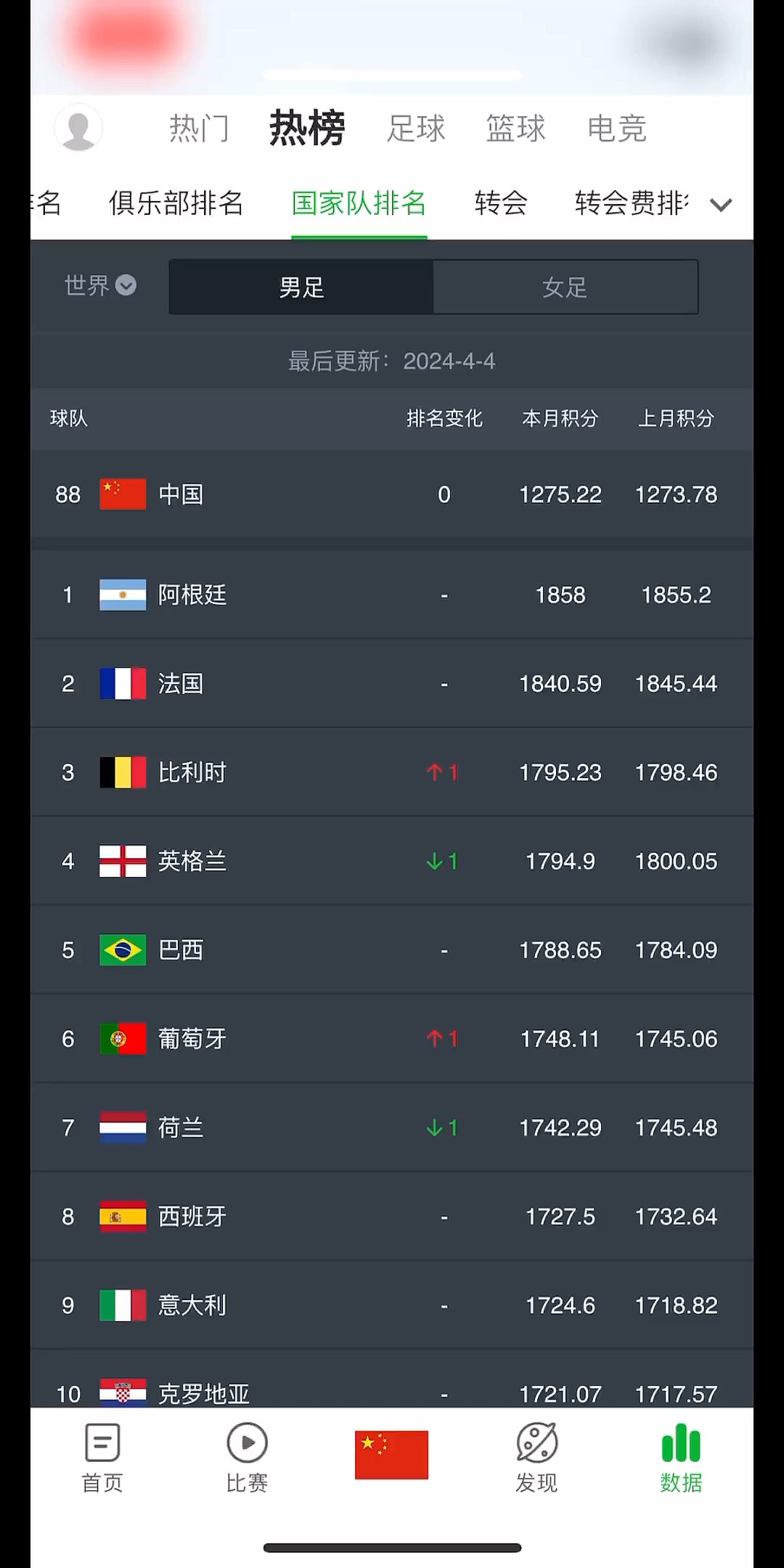Open the 世界 region dropdown
Viewport: 784px width, 1568px height.
[x=100, y=285]
